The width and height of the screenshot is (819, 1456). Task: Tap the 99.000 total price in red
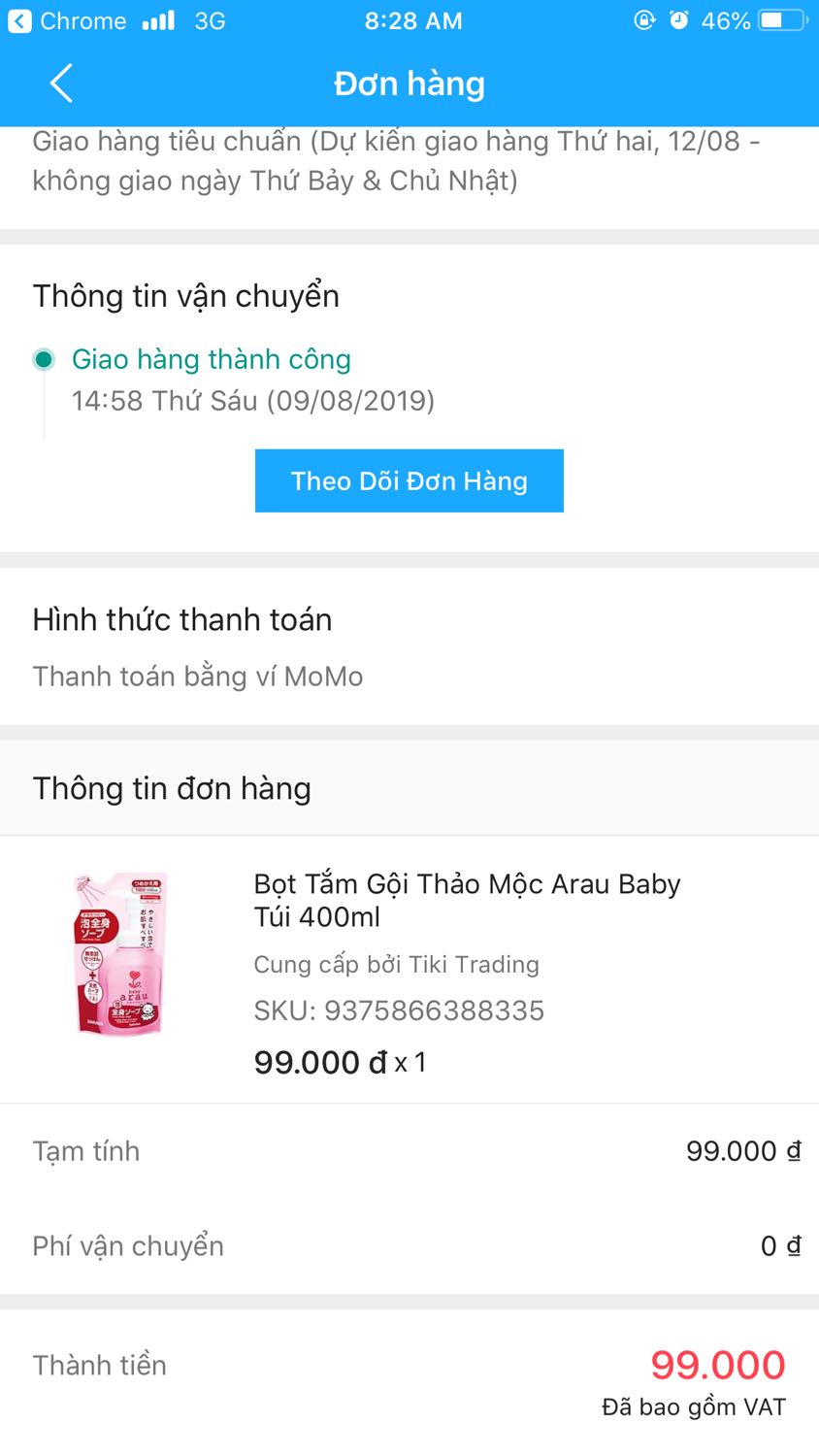[718, 1365]
